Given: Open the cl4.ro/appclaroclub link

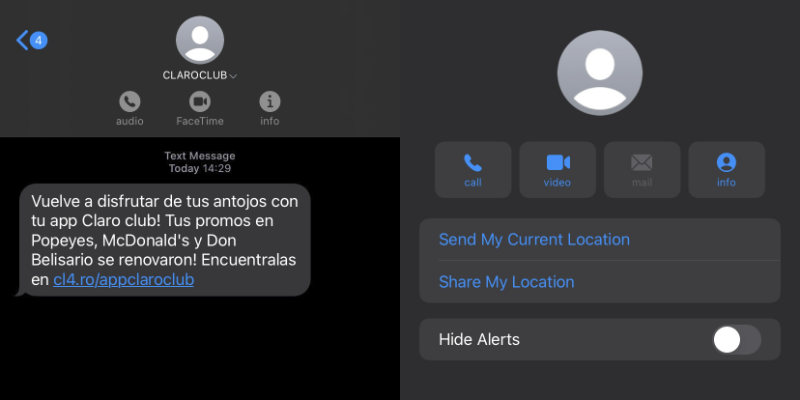Looking at the screenshot, I should click(124, 280).
